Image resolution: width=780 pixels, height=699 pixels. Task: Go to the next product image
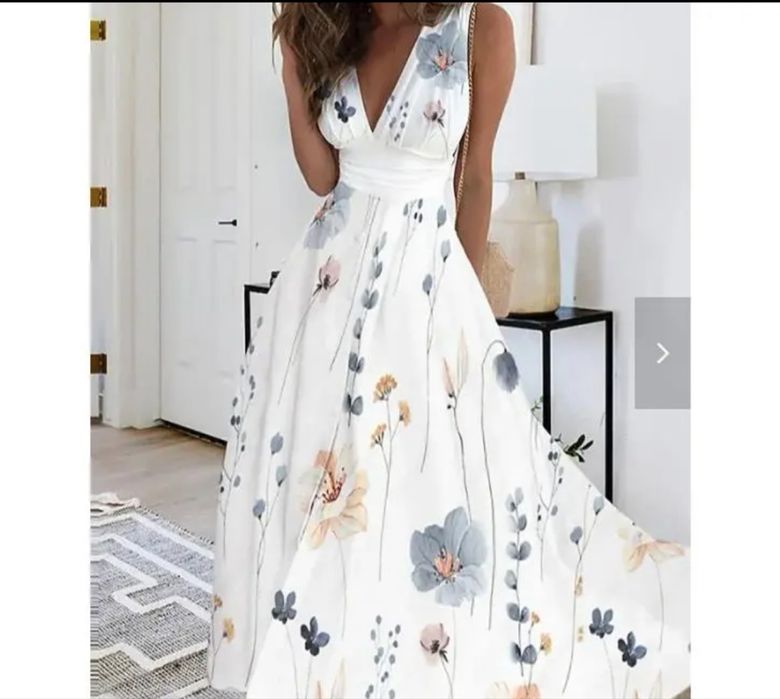pos(661,353)
